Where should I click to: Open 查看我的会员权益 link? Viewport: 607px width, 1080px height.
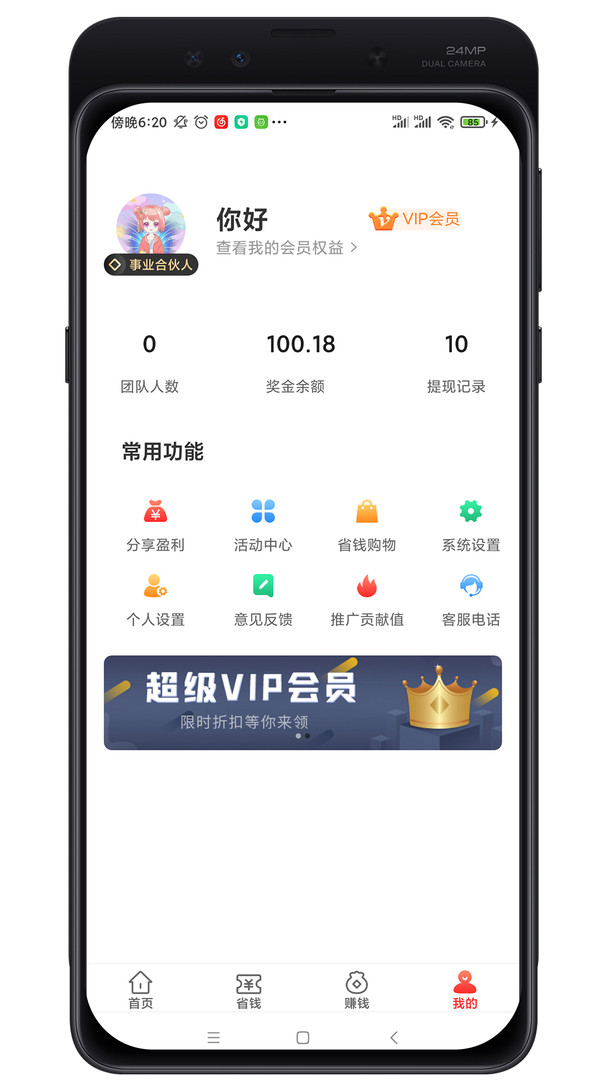pyautogui.click(x=286, y=247)
